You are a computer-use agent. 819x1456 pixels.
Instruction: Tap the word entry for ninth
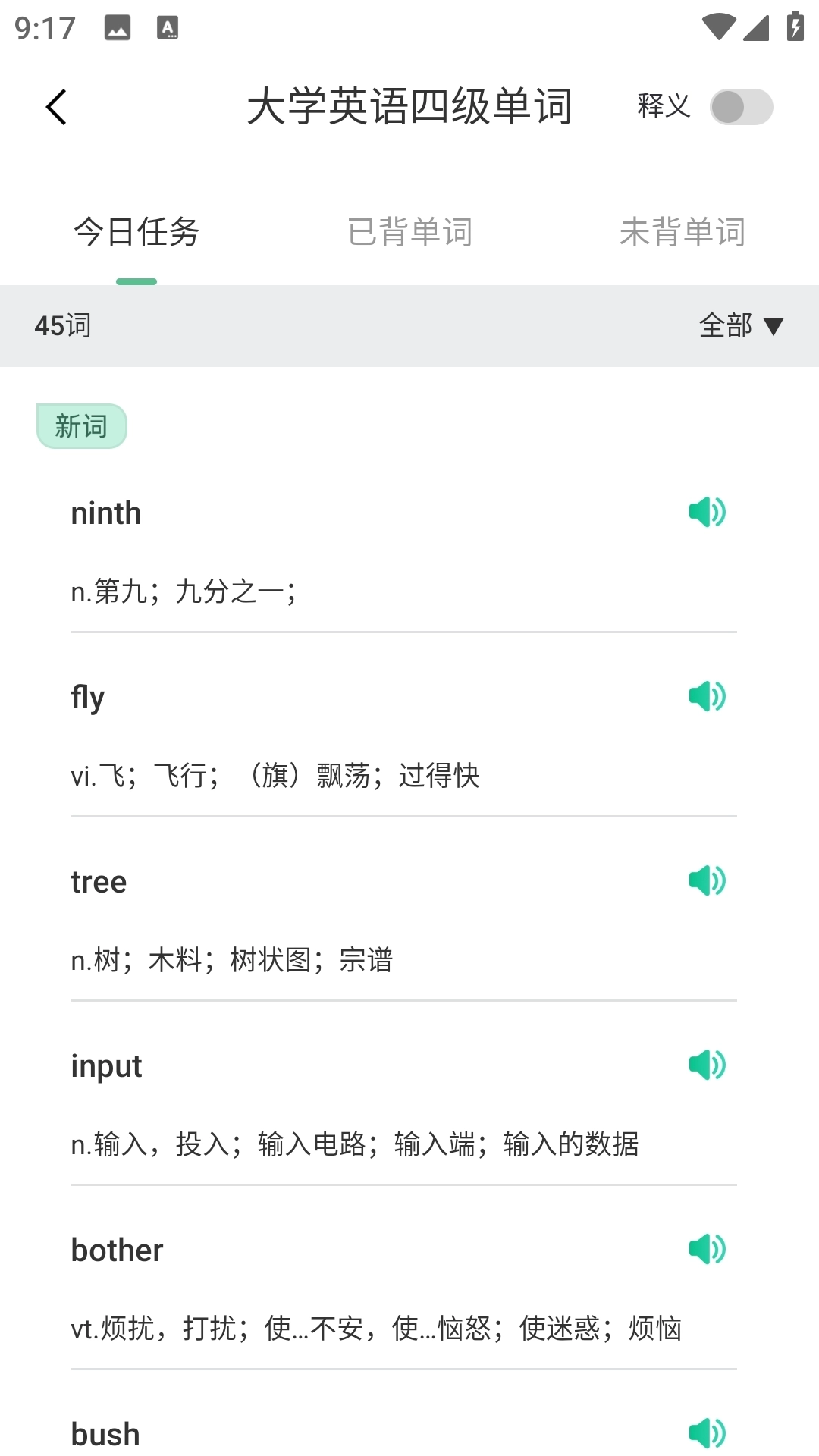tap(106, 512)
